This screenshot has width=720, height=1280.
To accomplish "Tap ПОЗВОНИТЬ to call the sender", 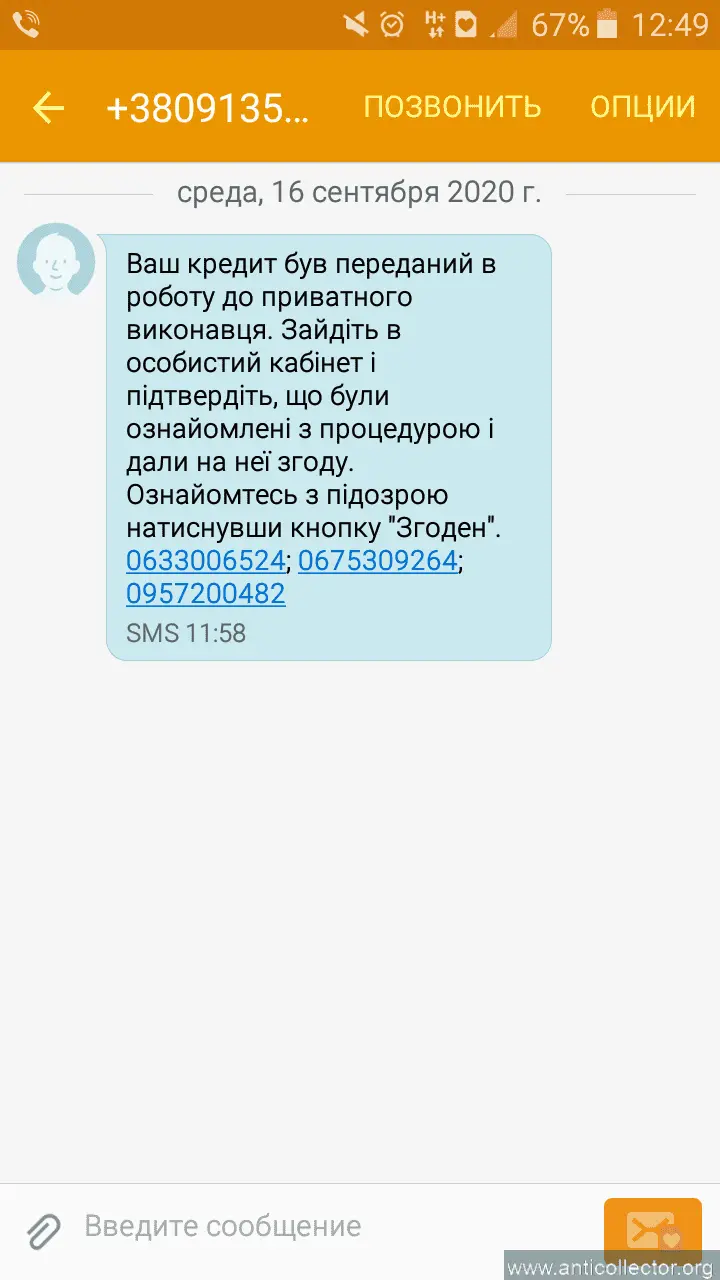I will point(452,107).
